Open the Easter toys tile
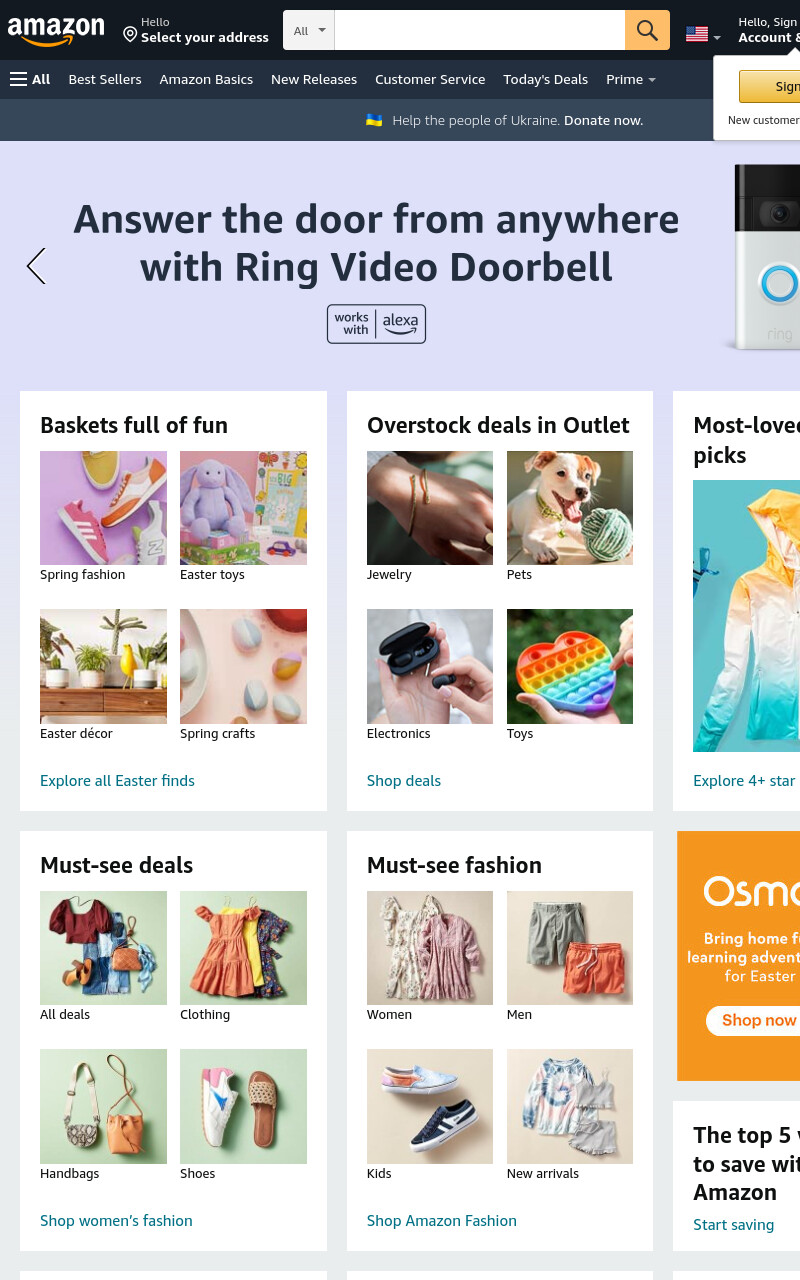Image resolution: width=800 pixels, height=1280 pixels. tap(243, 517)
